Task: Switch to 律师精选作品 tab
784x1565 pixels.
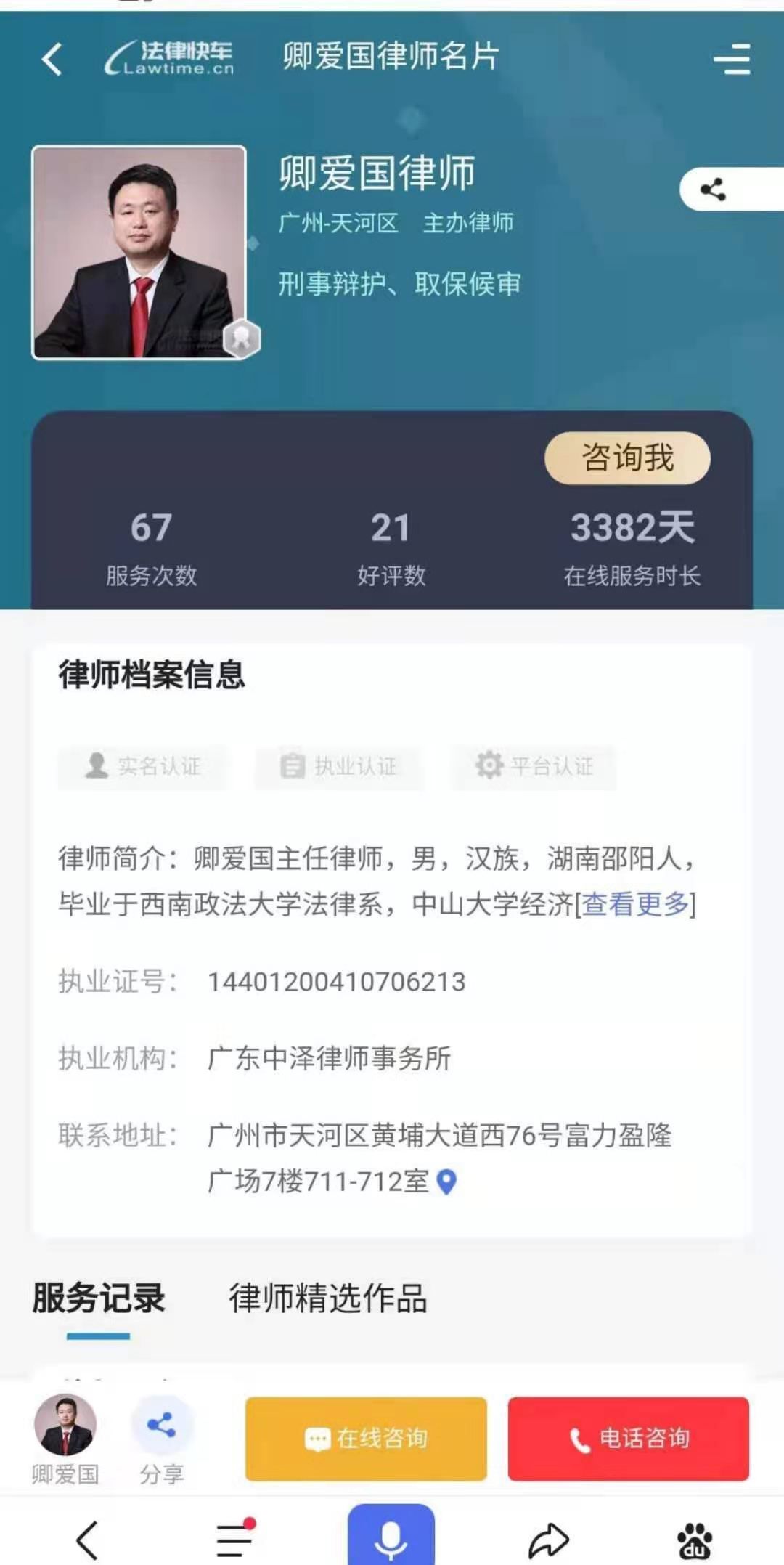Action: tap(328, 1298)
